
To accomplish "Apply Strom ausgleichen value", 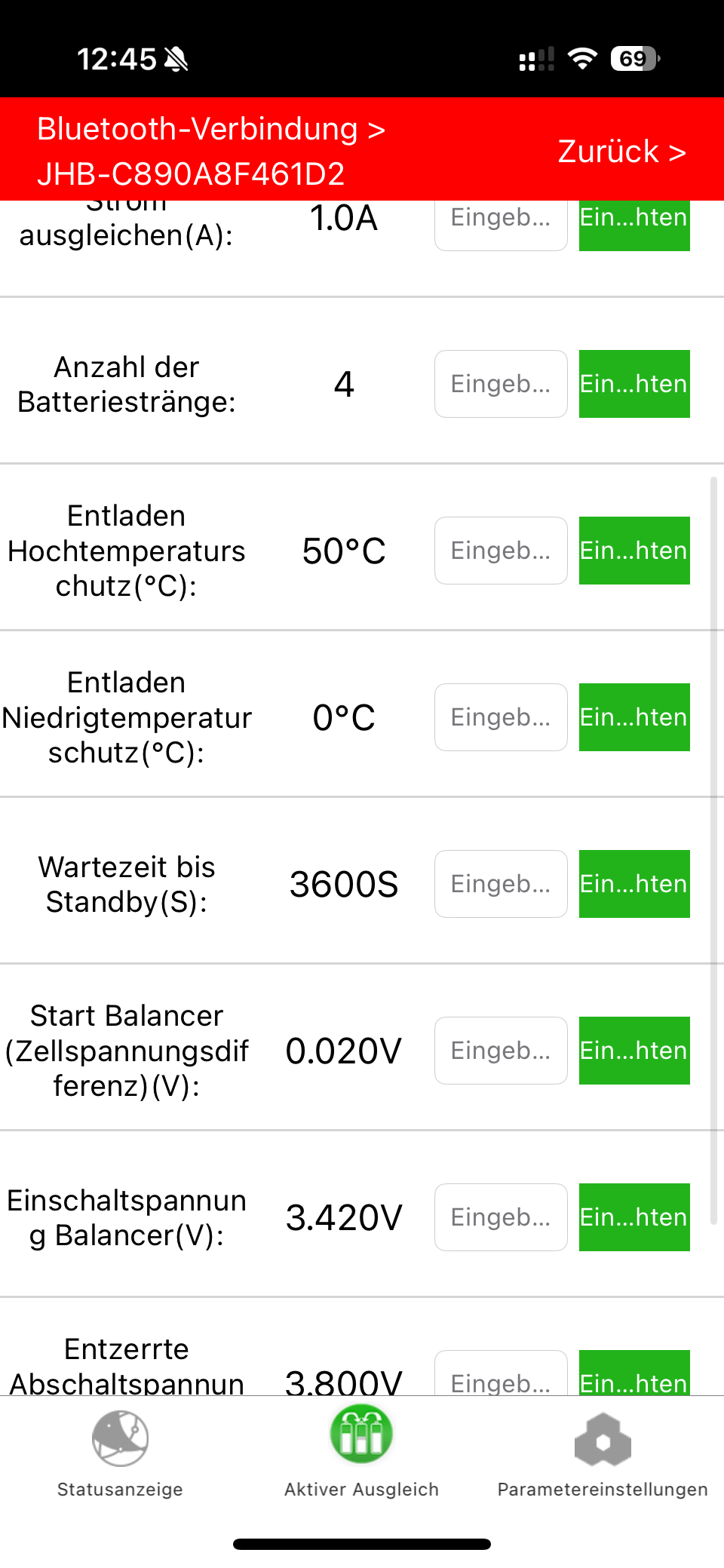I will 634,226.
